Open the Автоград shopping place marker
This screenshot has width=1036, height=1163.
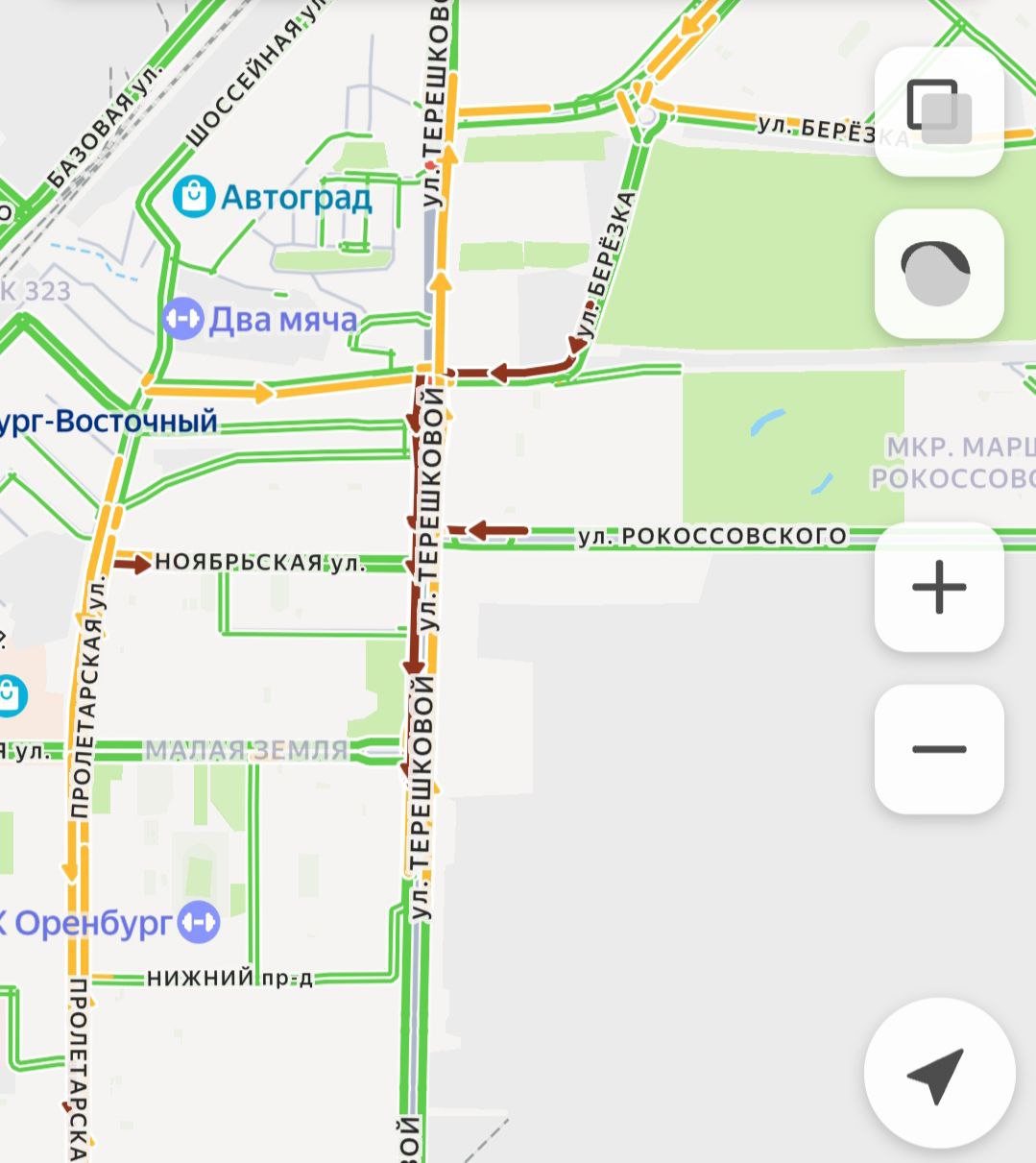pos(194,197)
